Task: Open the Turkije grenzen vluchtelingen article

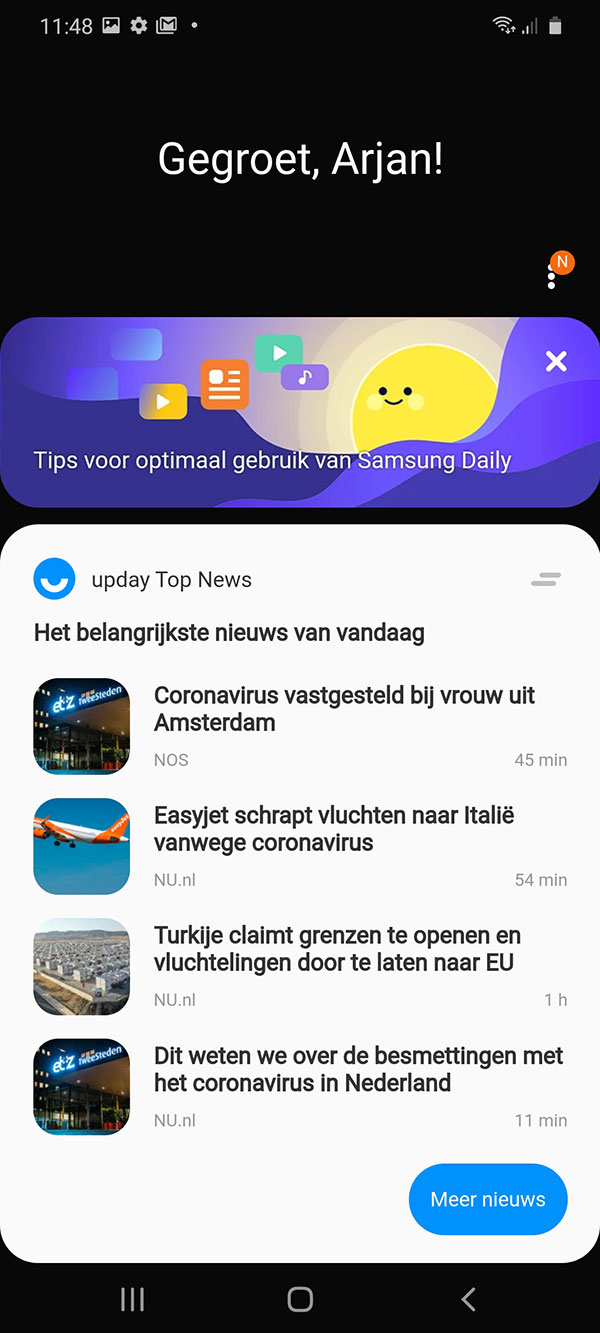Action: pos(300,966)
